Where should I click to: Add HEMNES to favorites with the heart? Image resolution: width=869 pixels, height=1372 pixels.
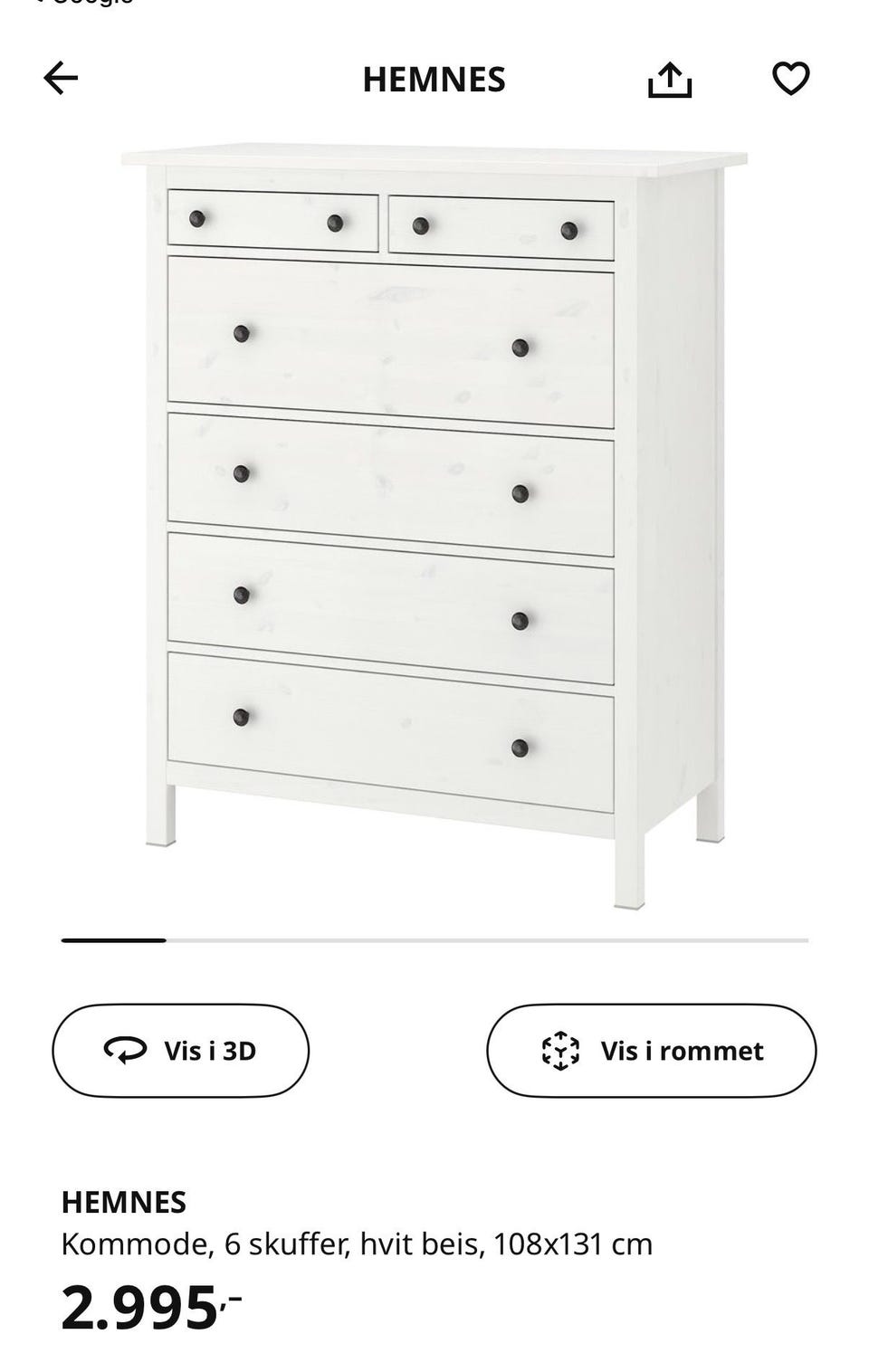790,79
